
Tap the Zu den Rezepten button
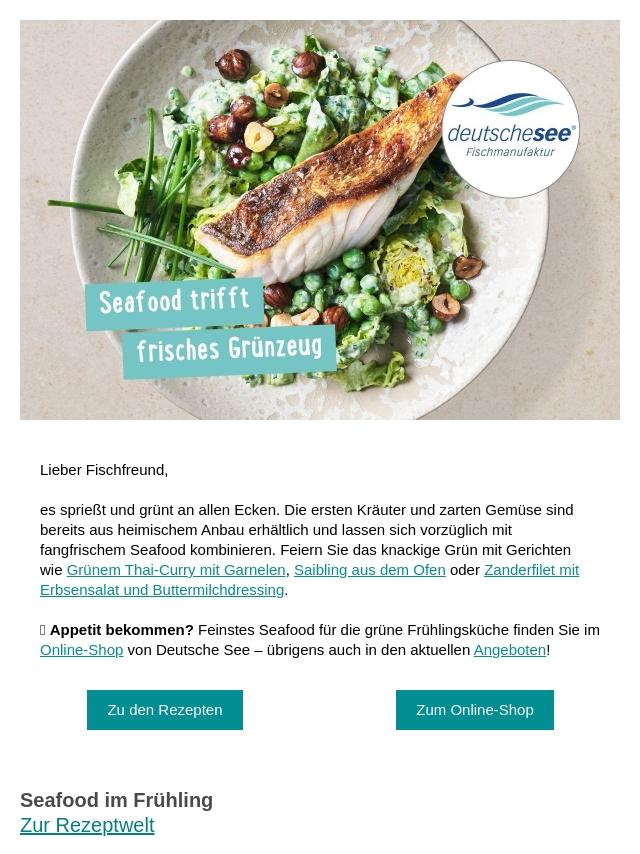(165, 710)
